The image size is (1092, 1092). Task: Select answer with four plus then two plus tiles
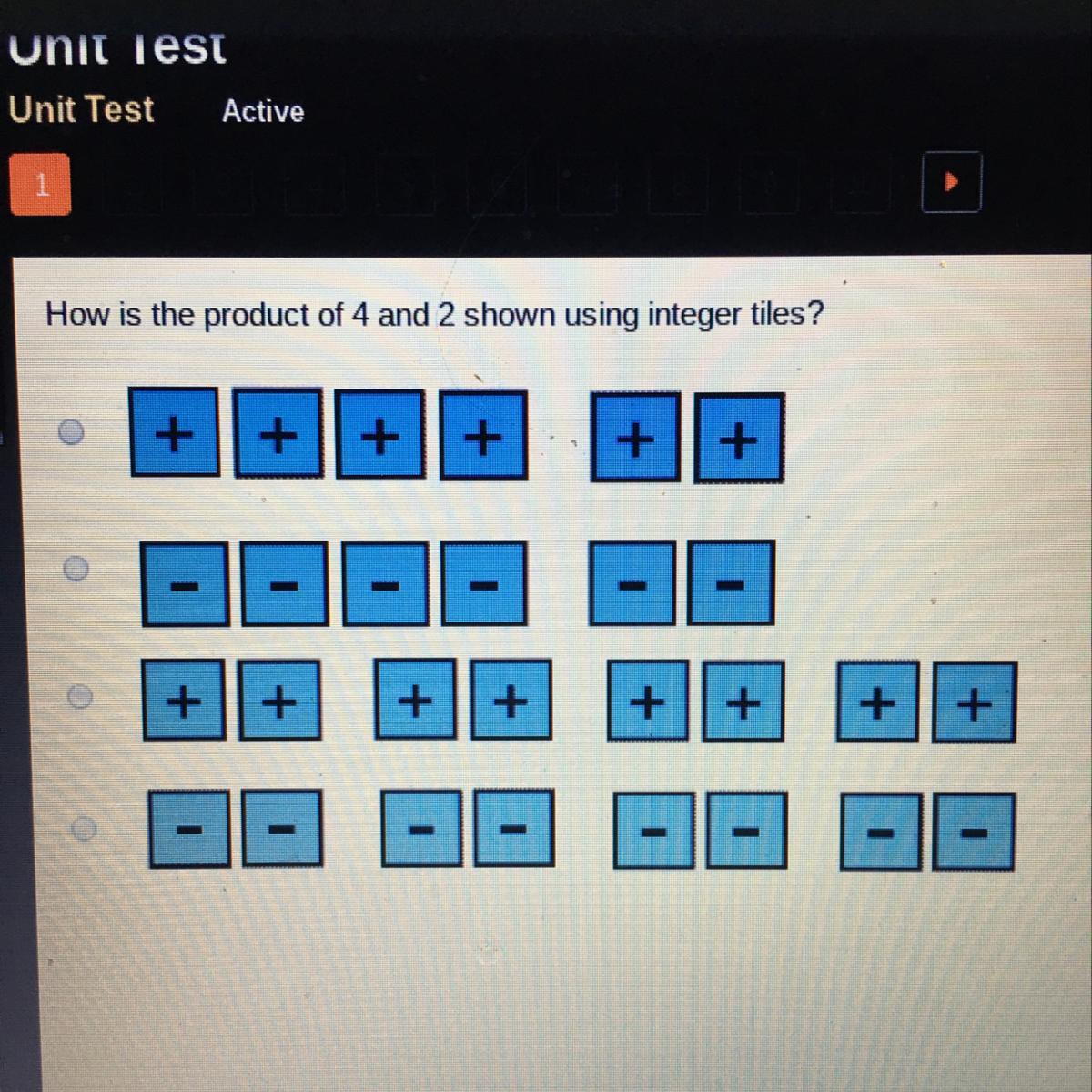point(71,431)
